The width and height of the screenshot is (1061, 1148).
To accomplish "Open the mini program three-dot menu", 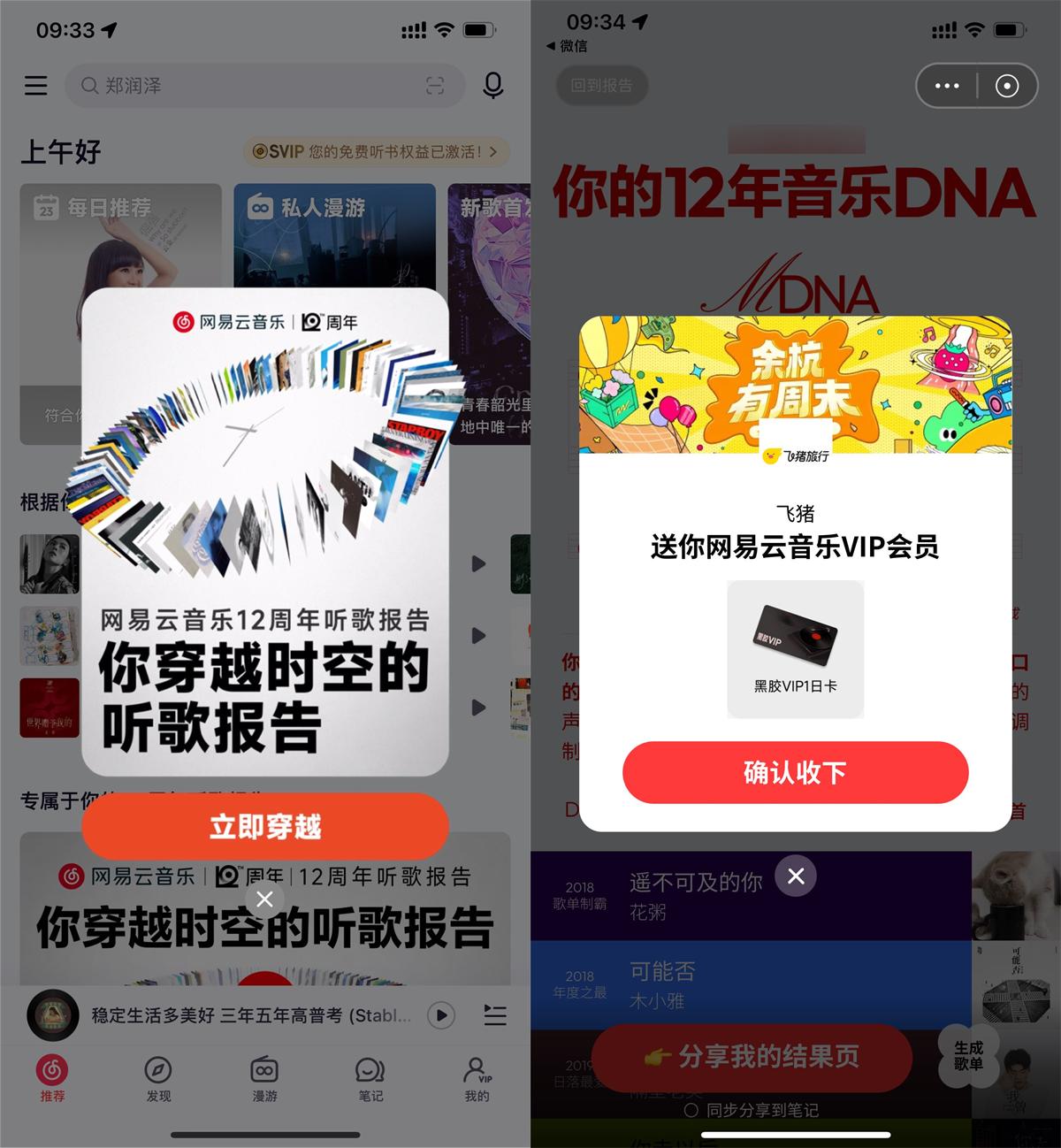I will coord(947,86).
